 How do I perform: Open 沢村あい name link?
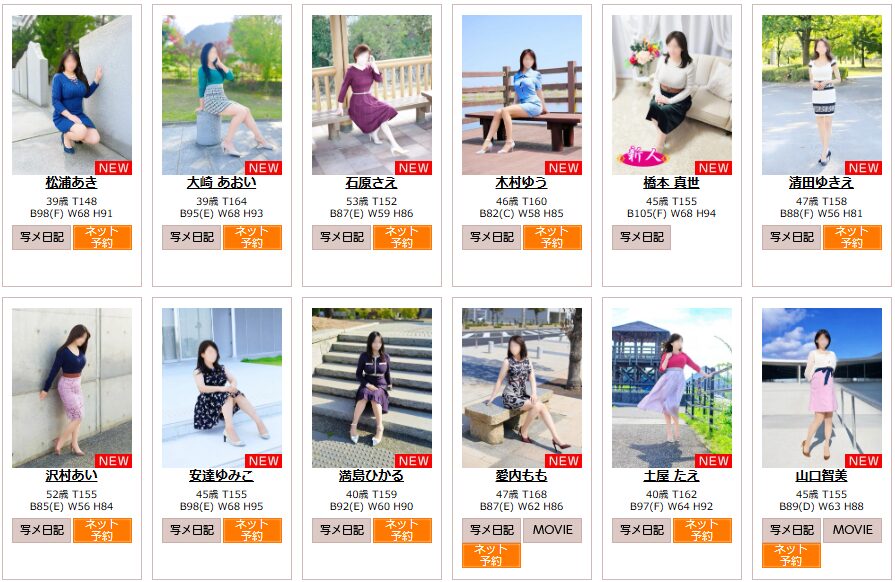point(71,476)
